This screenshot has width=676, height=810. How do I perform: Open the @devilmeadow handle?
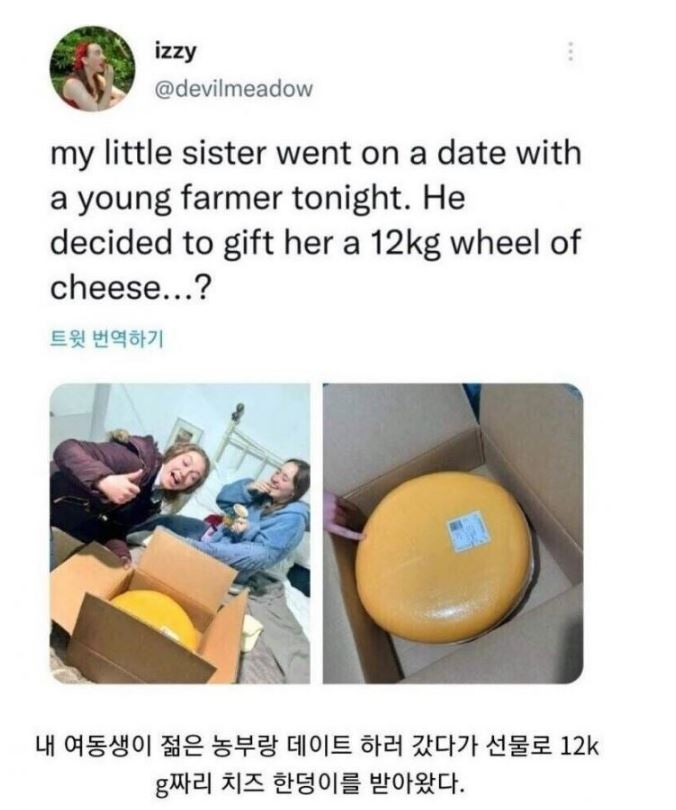click(234, 89)
